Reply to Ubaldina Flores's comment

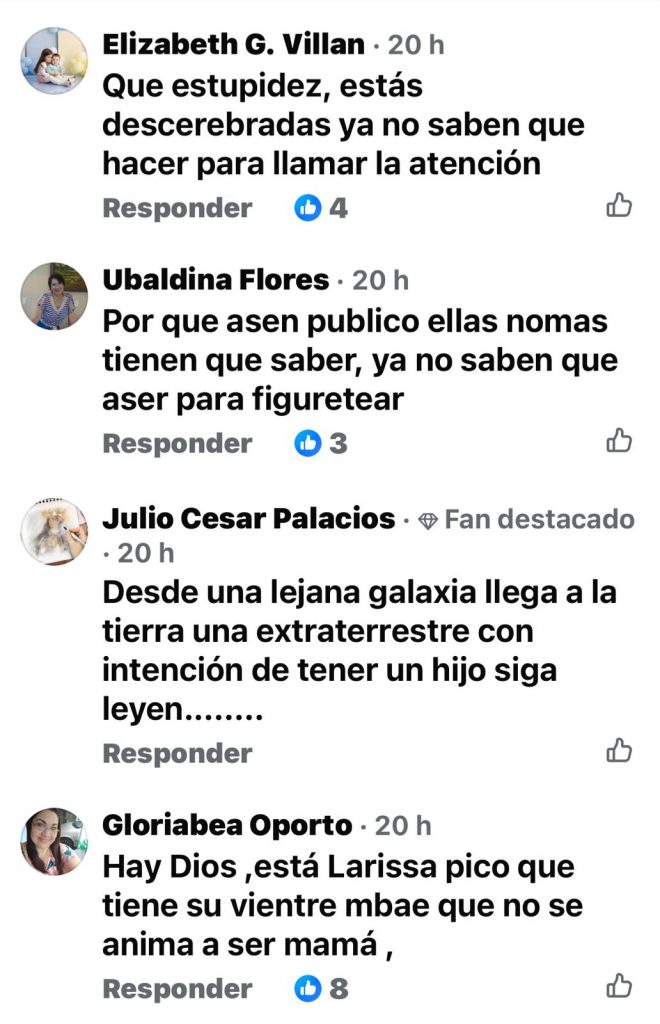[177, 443]
